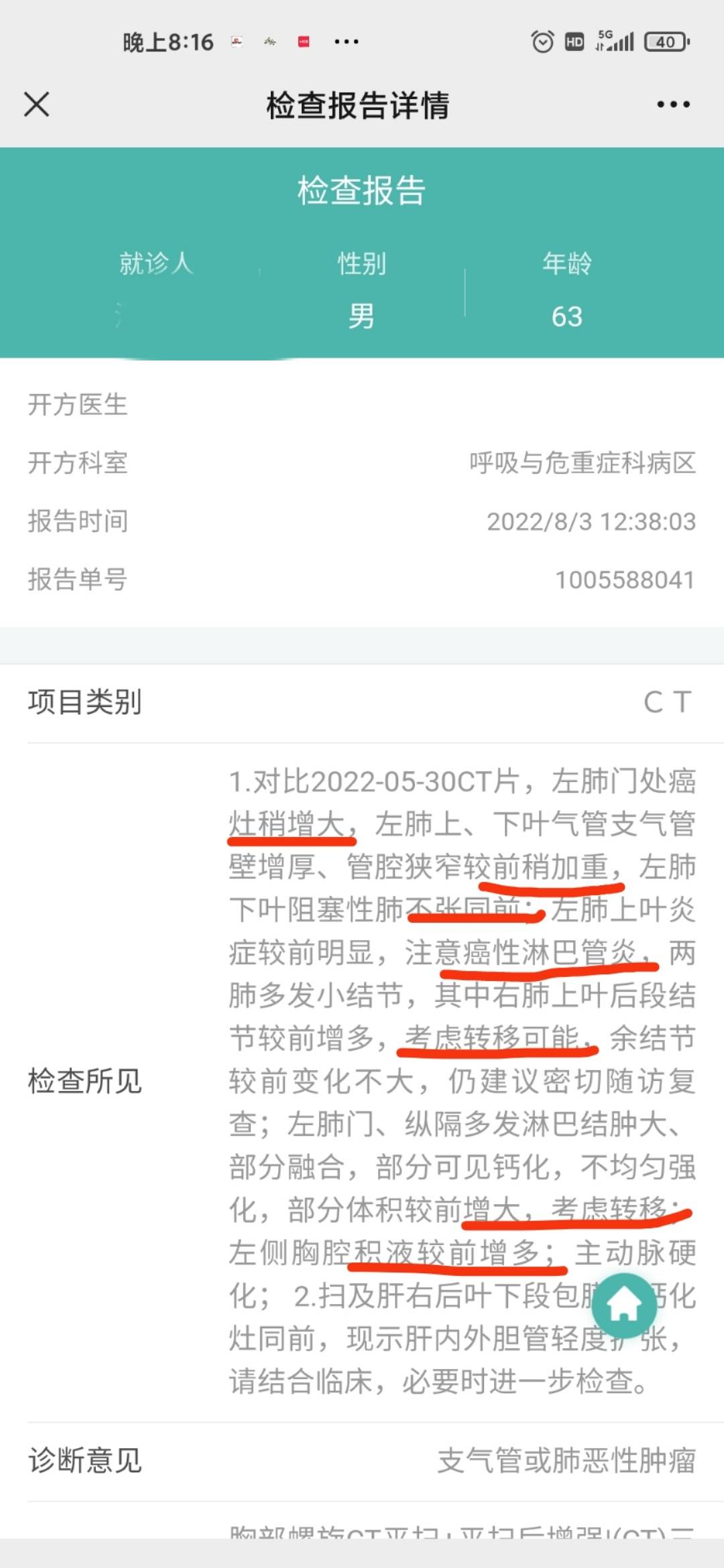Open the alarm clock icon in status bar

click(x=542, y=42)
